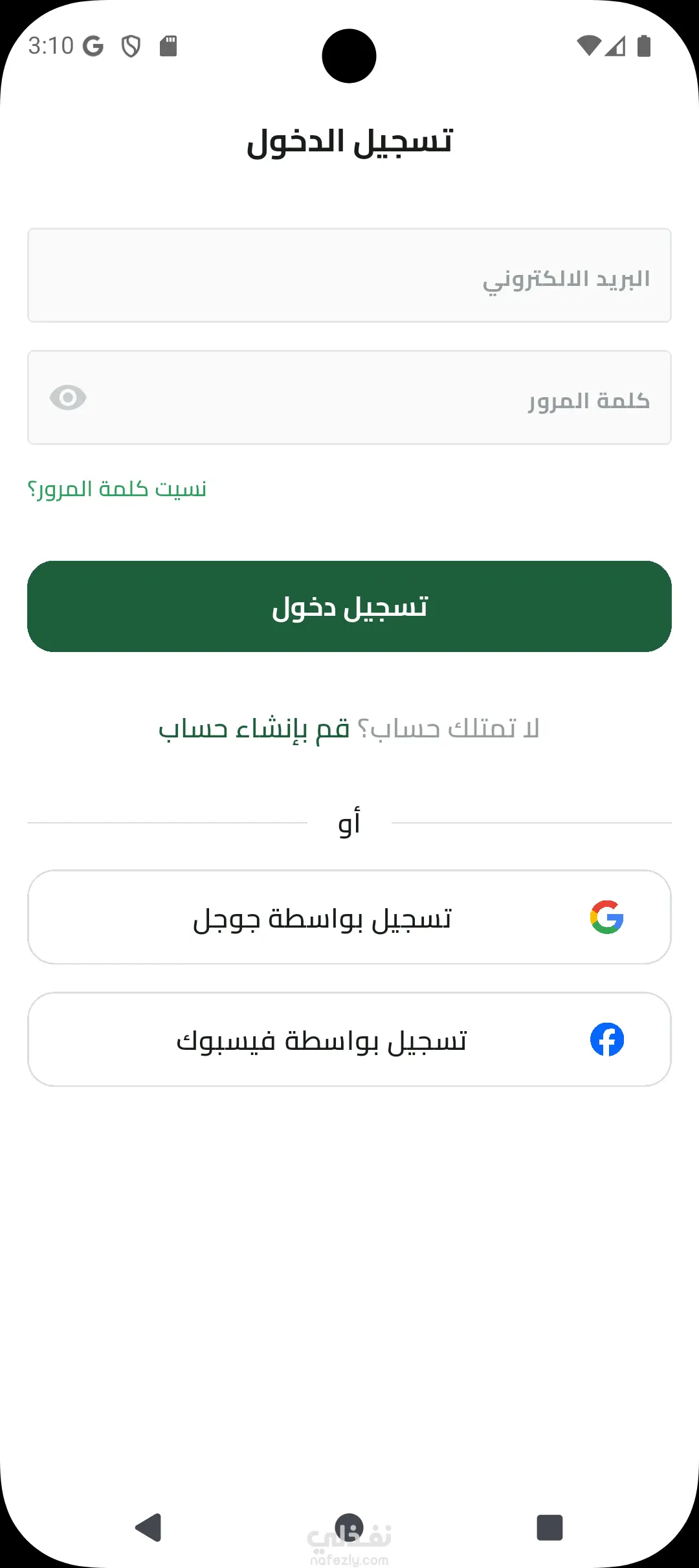
Task: Go back with the system back button
Action: click(x=149, y=1528)
